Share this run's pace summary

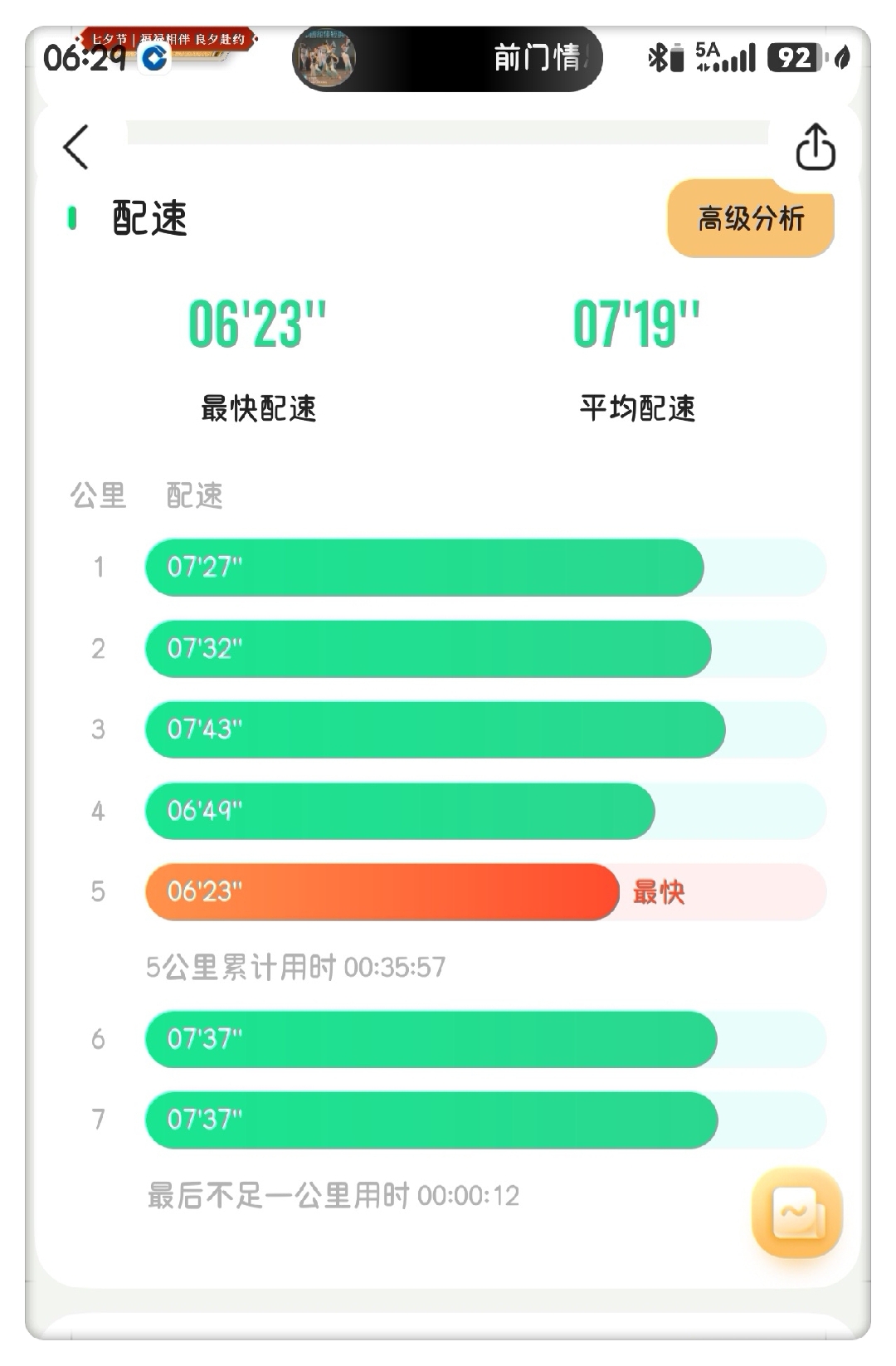(x=815, y=147)
